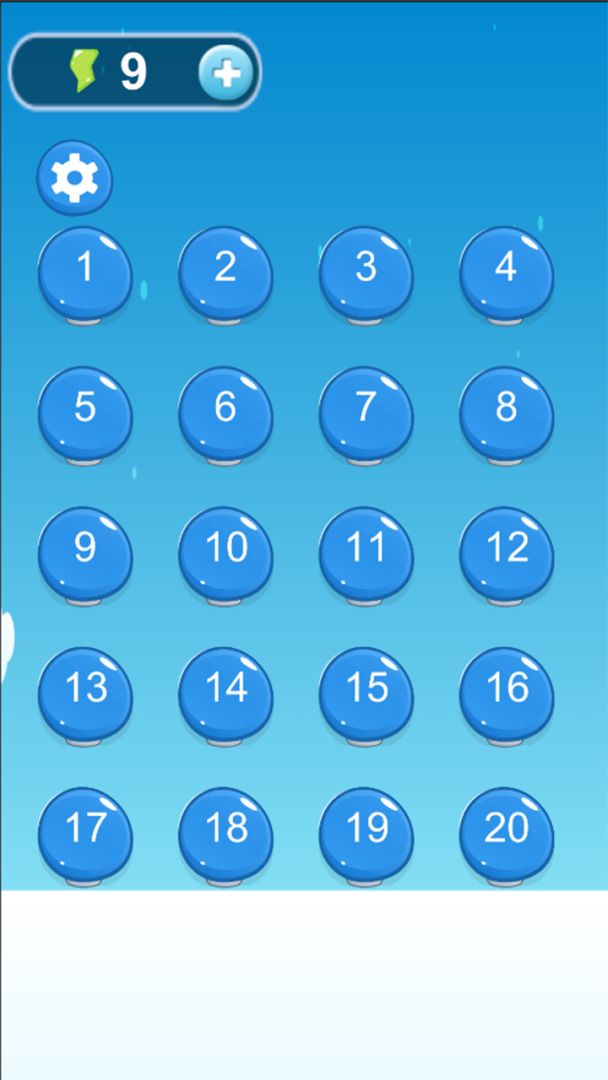Viewport: 608px width, 1080px height.
Task: Tap the plus to add energy
Action: pos(226,73)
